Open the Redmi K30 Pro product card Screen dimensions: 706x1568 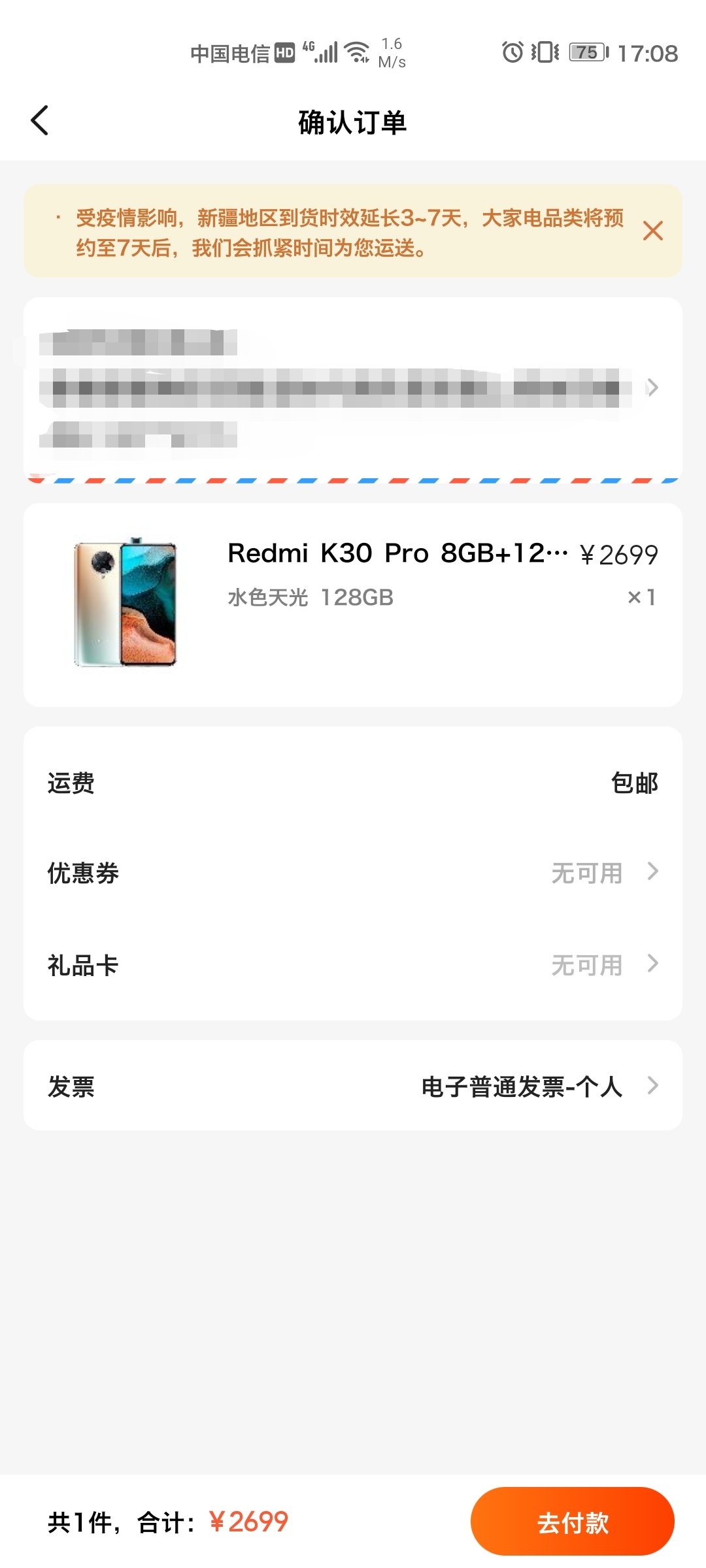coord(353,604)
